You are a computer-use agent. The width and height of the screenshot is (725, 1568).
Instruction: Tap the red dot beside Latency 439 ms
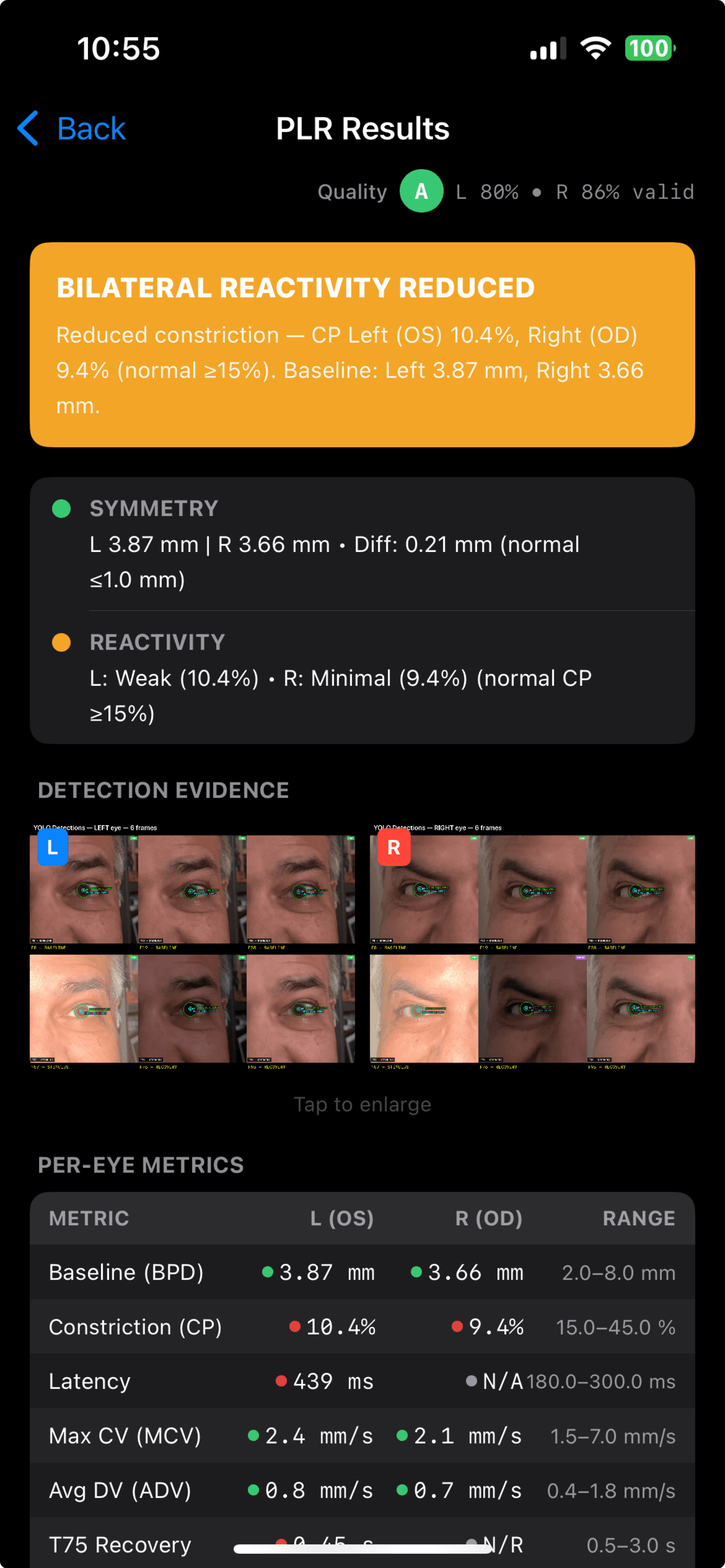(282, 1382)
